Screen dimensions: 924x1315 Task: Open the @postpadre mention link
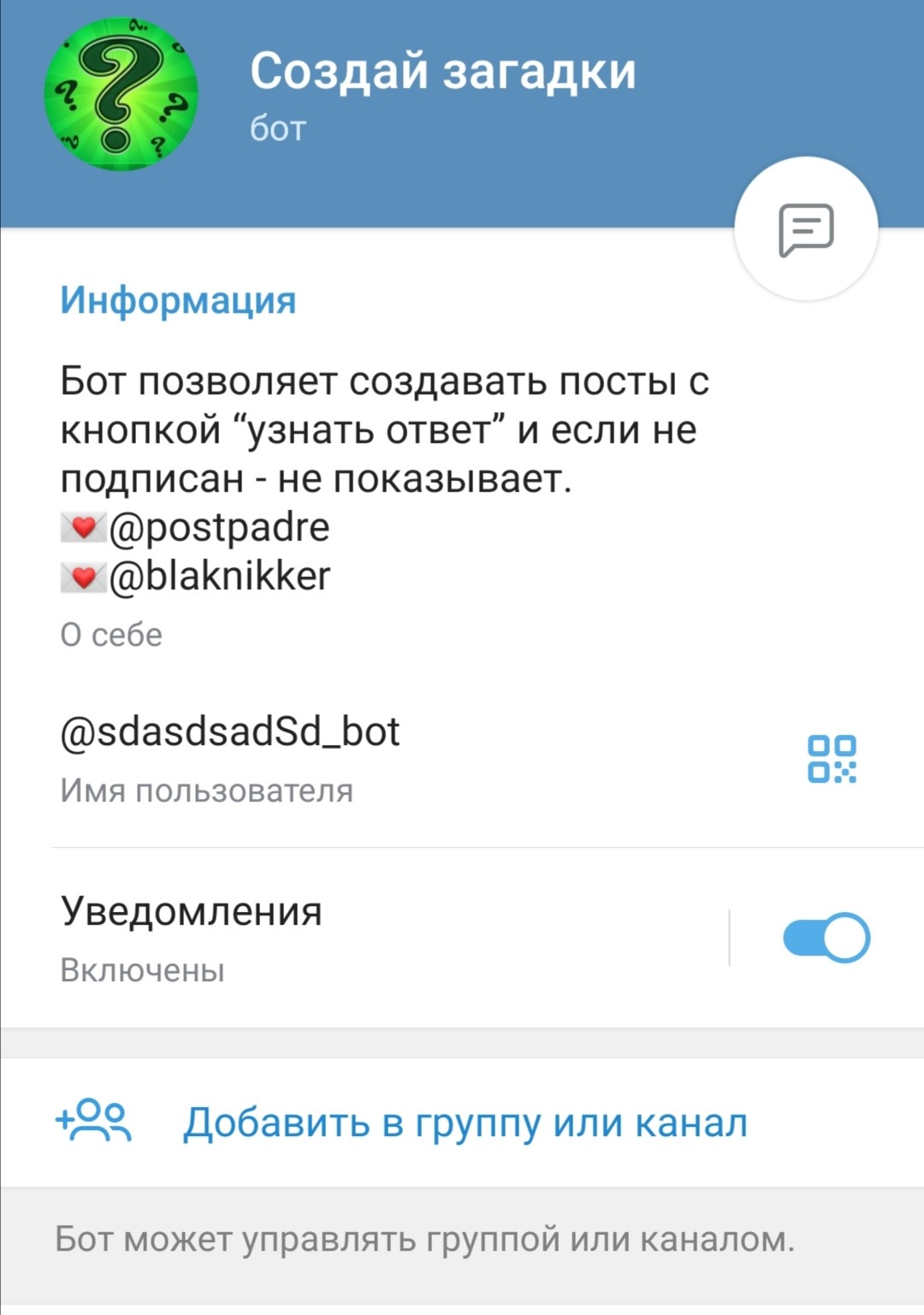[x=219, y=527]
